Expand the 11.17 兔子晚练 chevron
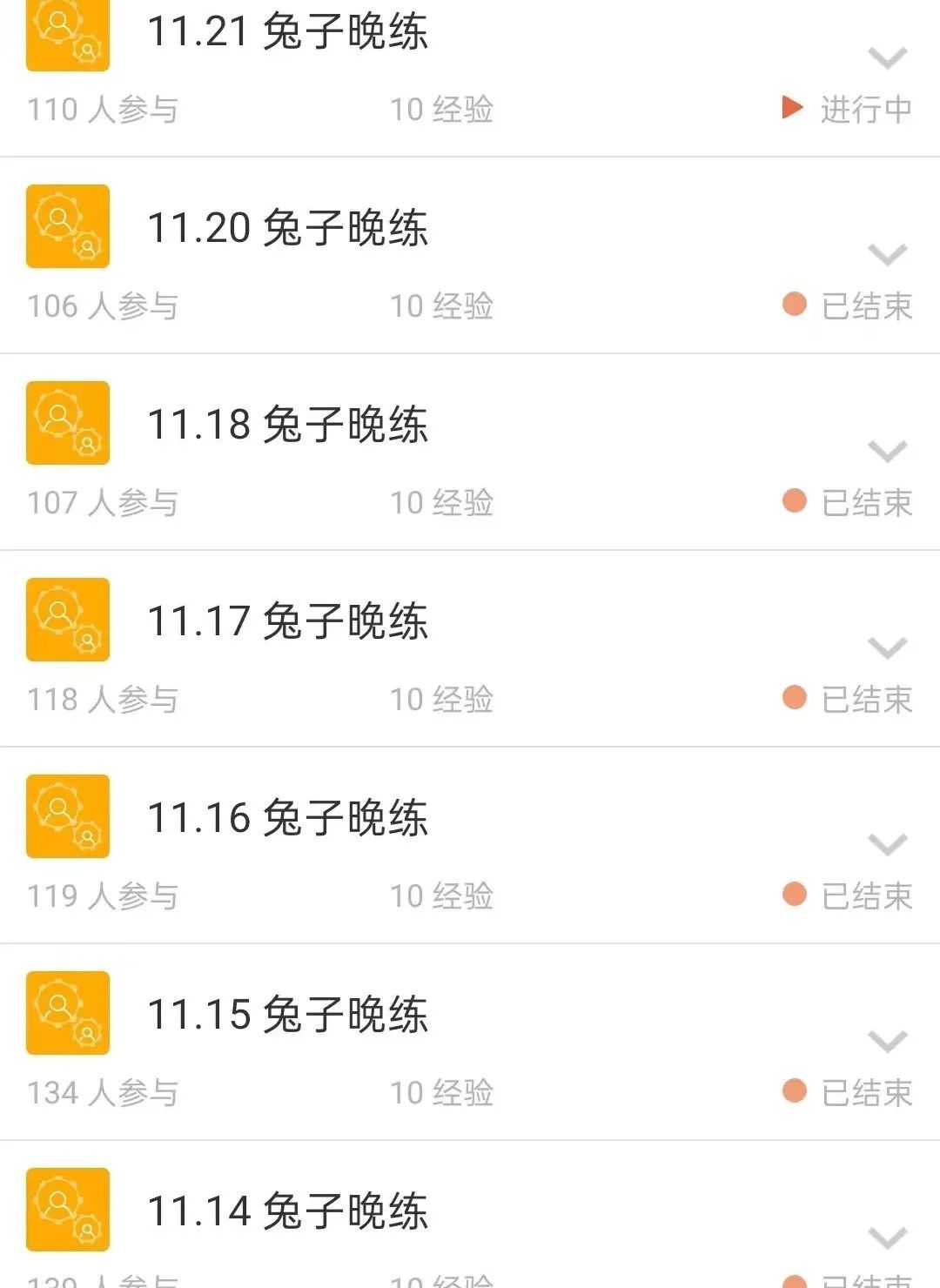 pyautogui.click(x=888, y=648)
